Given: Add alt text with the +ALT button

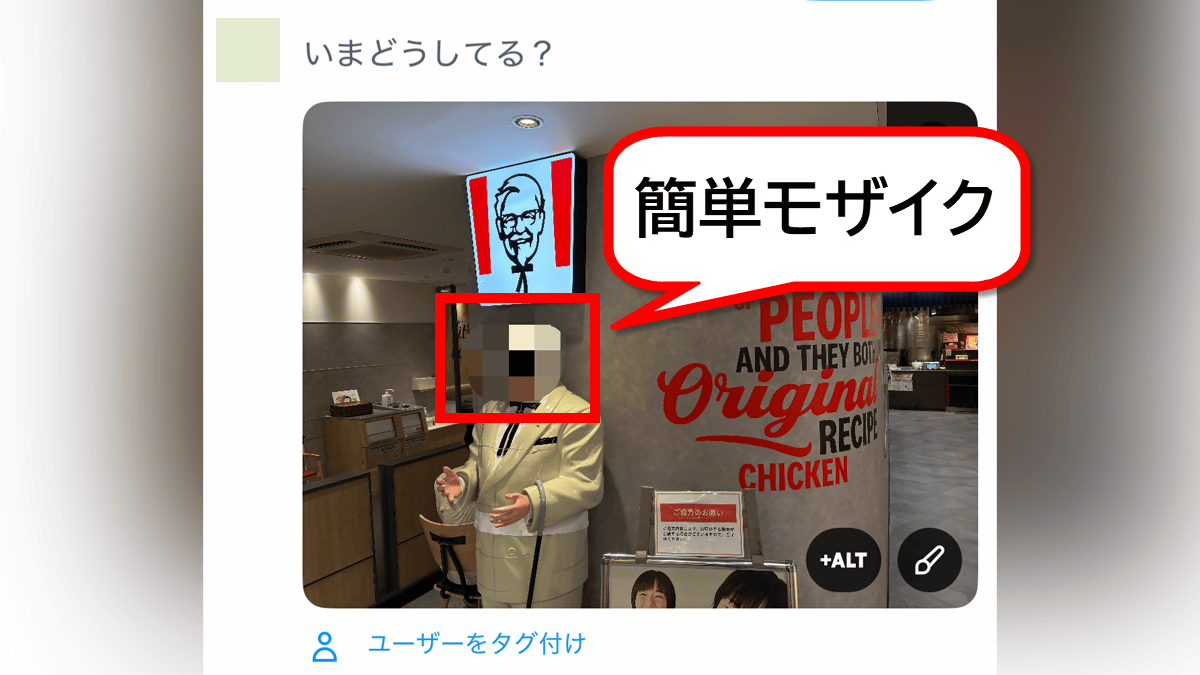Looking at the screenshot, I should (x=843, y=560).
